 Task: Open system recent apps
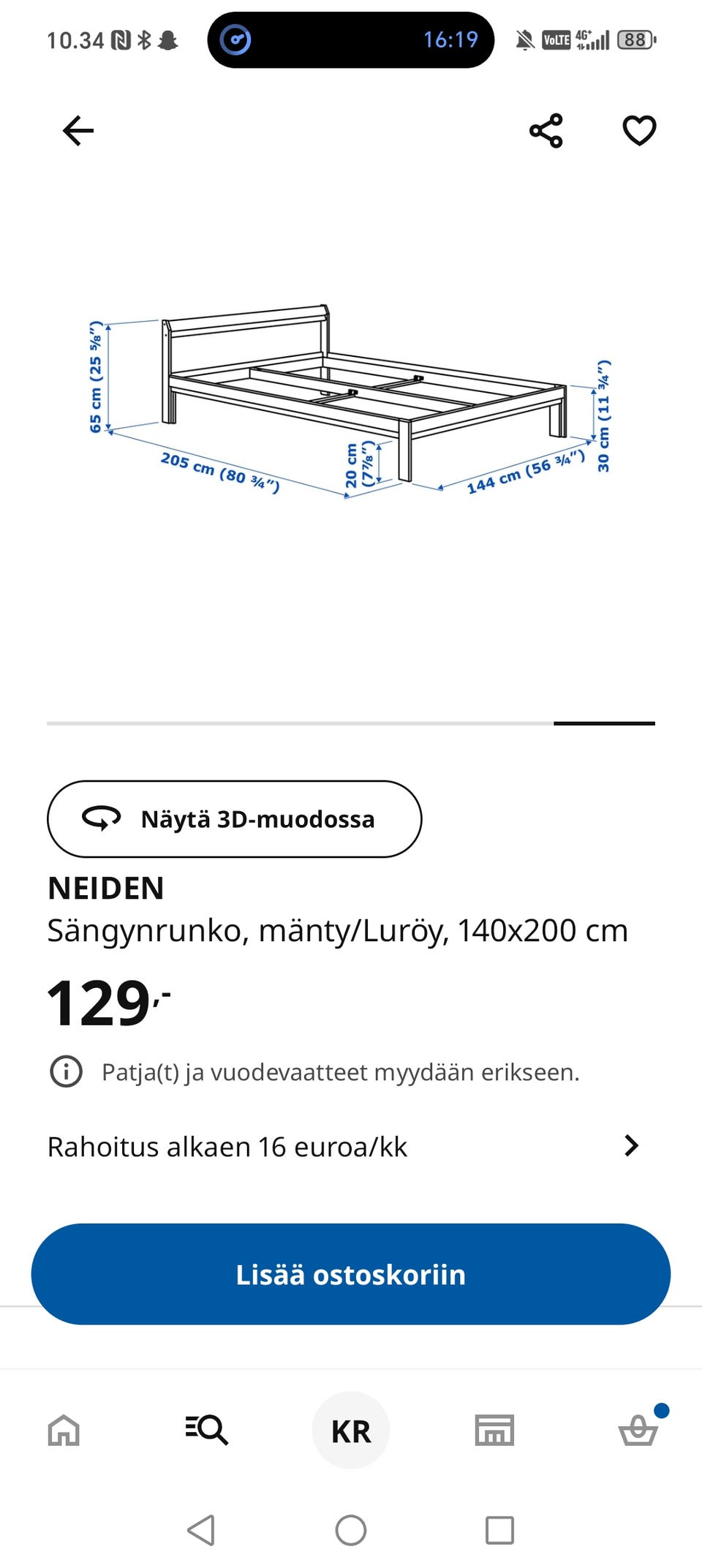pos(500,1529)
